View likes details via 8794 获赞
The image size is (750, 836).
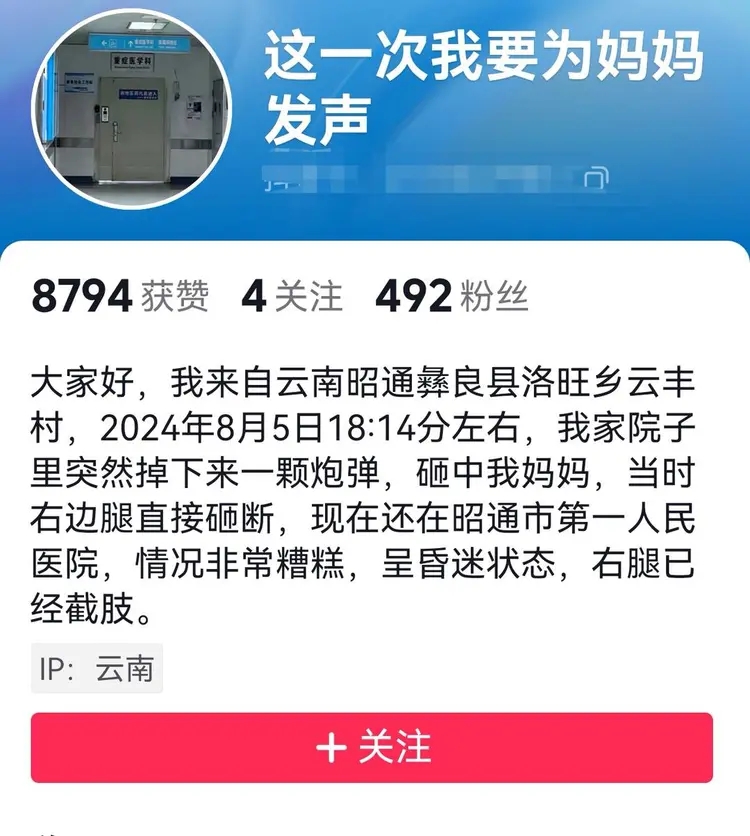122,294
